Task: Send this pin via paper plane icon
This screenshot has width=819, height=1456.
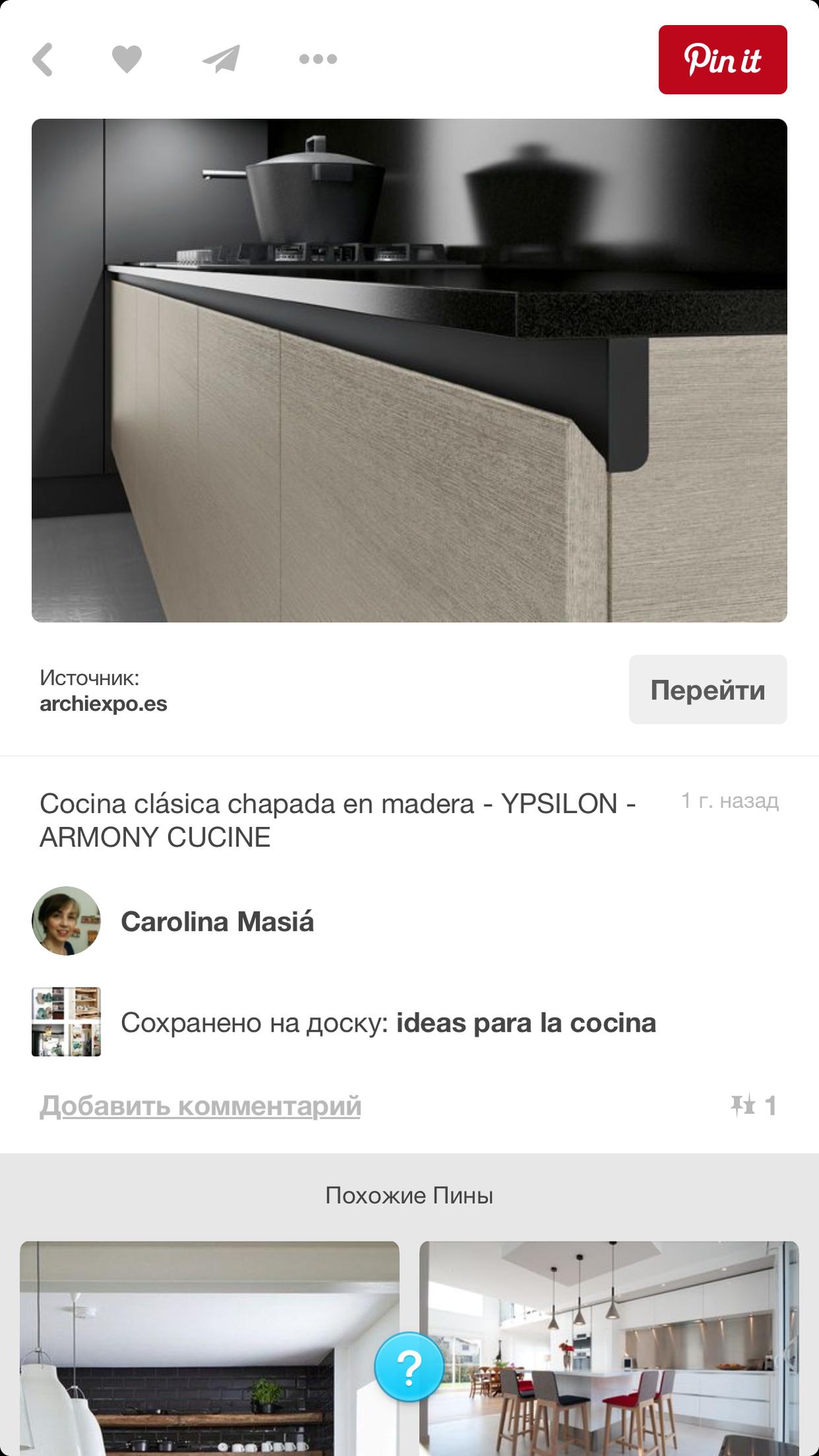Action: click(221, 59)
